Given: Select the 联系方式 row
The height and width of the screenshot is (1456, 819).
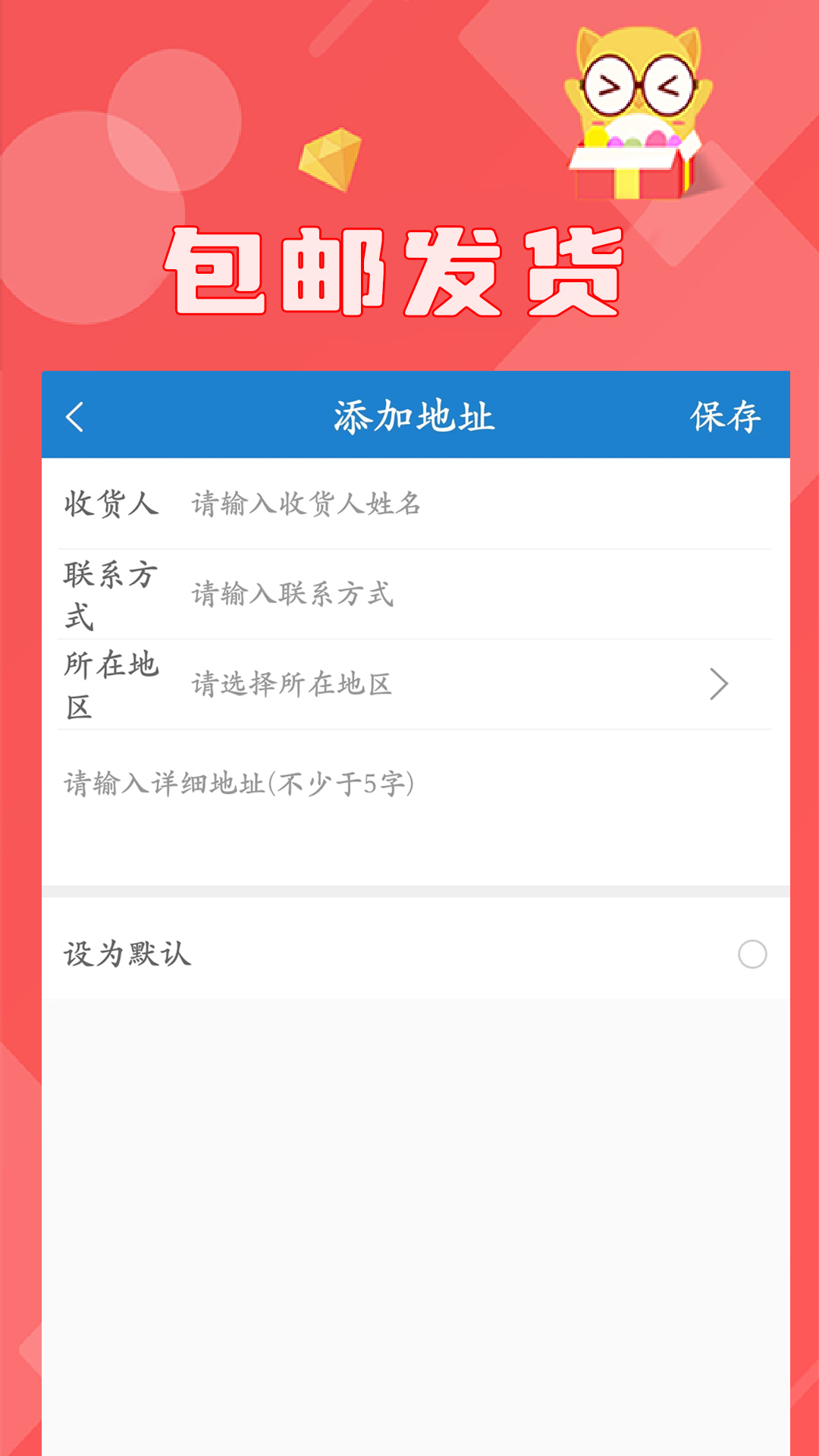Looking at the screenshot, I should click(409, 594).
